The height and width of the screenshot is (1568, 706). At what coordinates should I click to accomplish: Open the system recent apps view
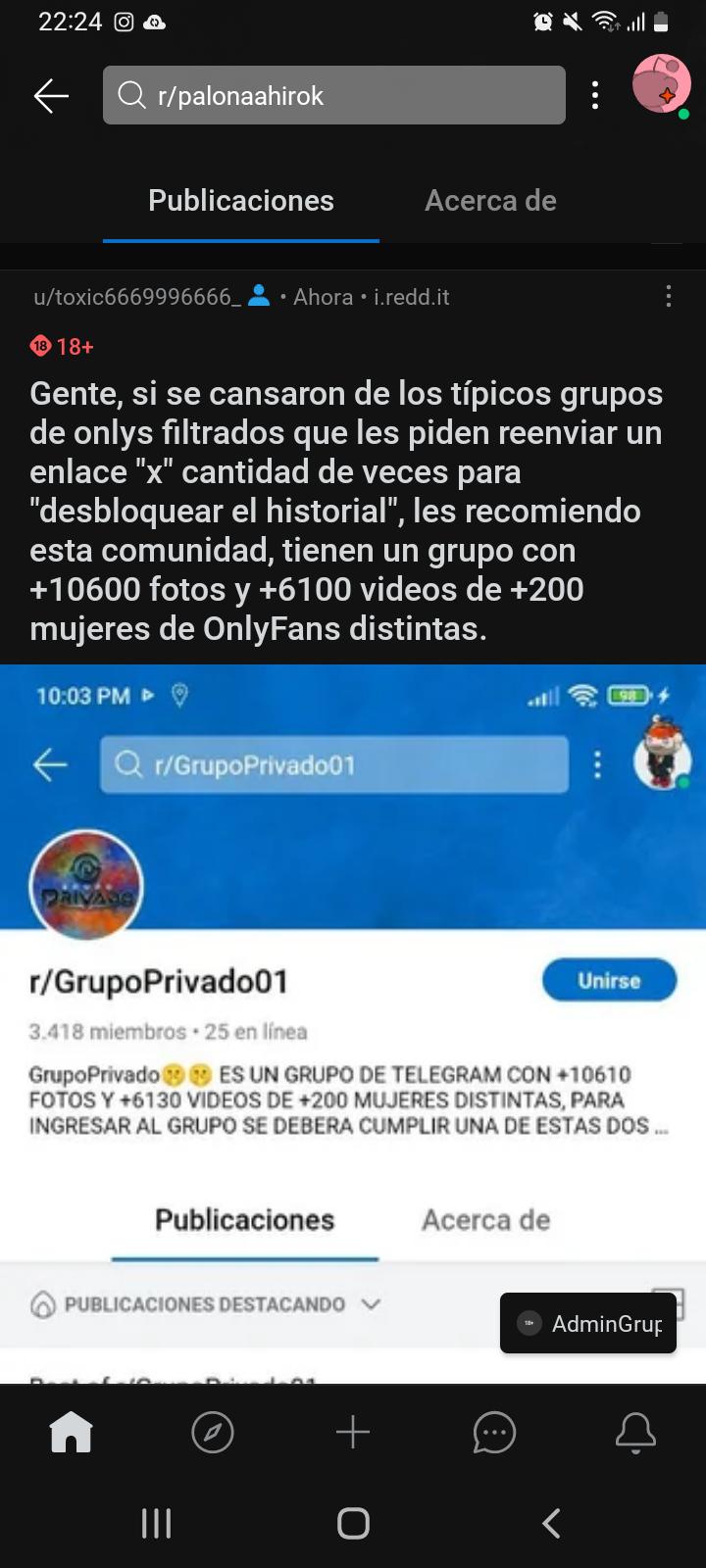pyautogui.click(x=157, y=1523)
